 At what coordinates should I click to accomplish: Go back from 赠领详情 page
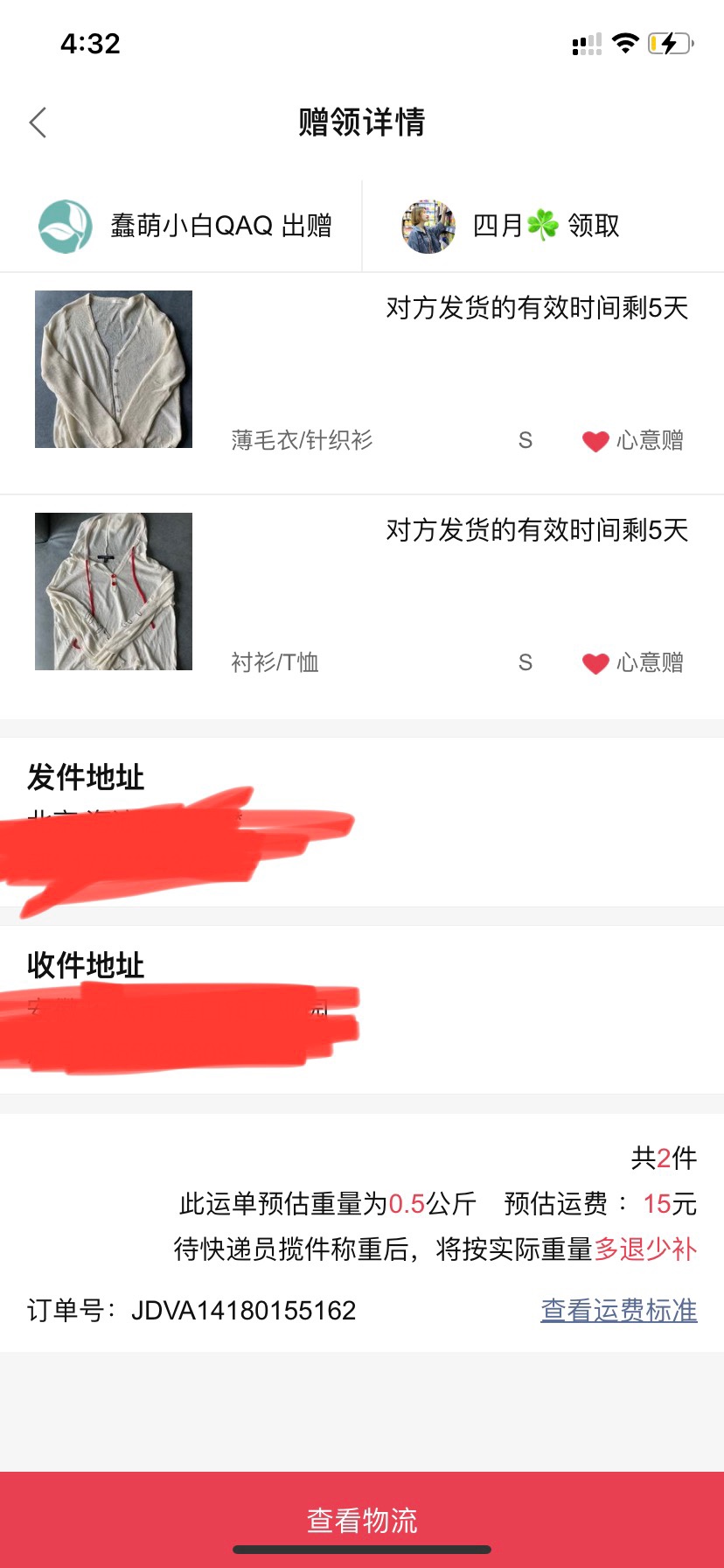click(x=38, y=123)
